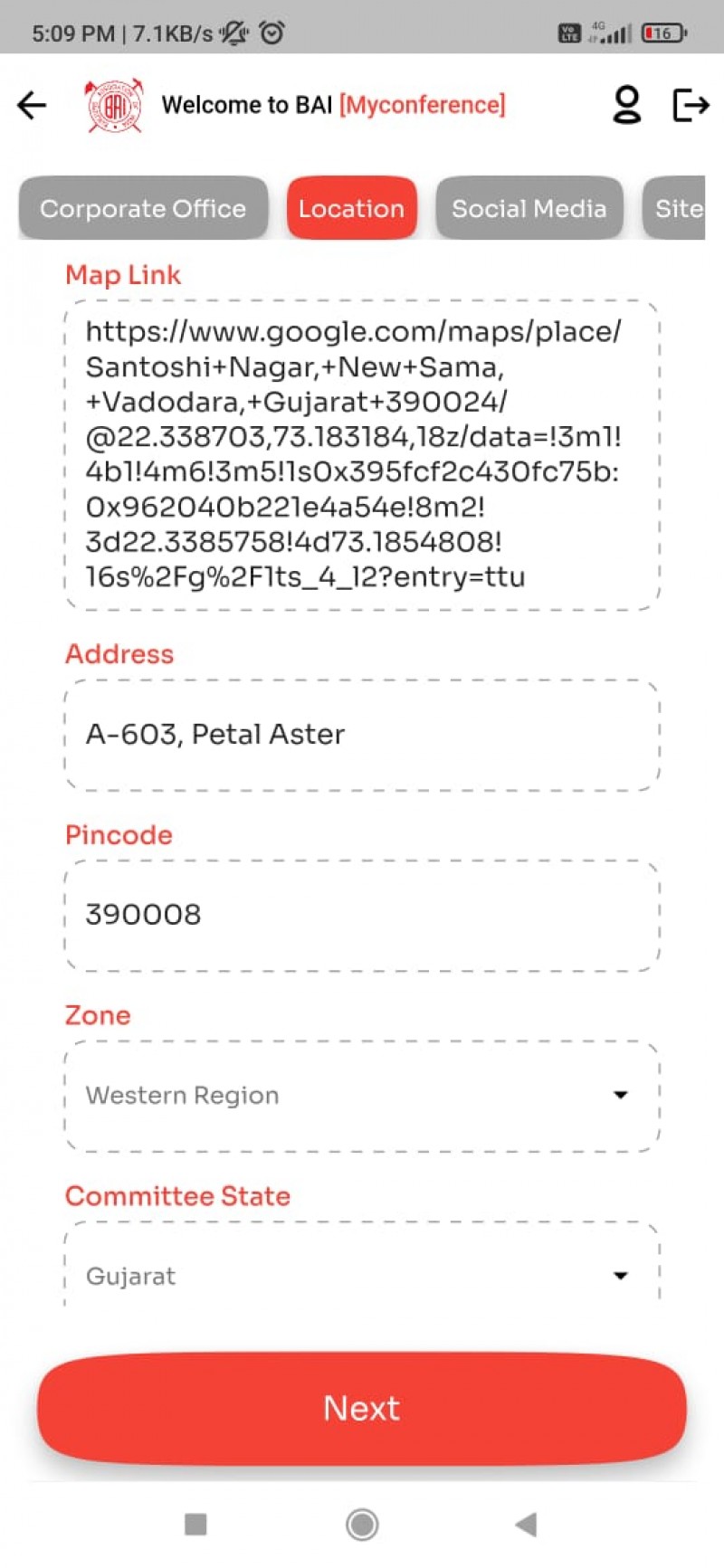
Task: Edit the Pincode field showing 390008
Action: tap(362, 915)
